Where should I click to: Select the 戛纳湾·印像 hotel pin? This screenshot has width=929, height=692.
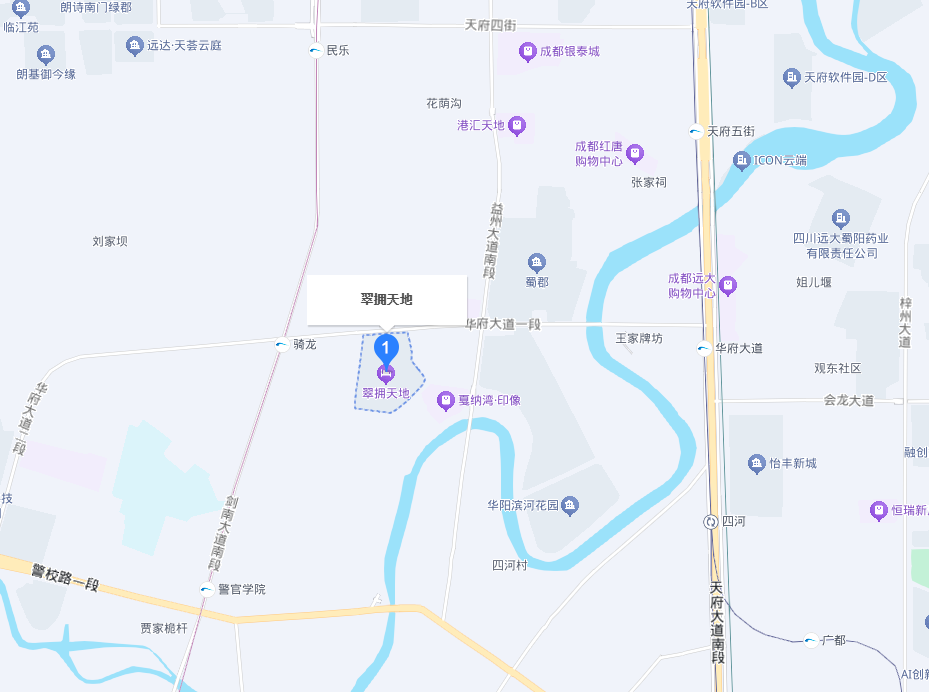tap(445, 401)
